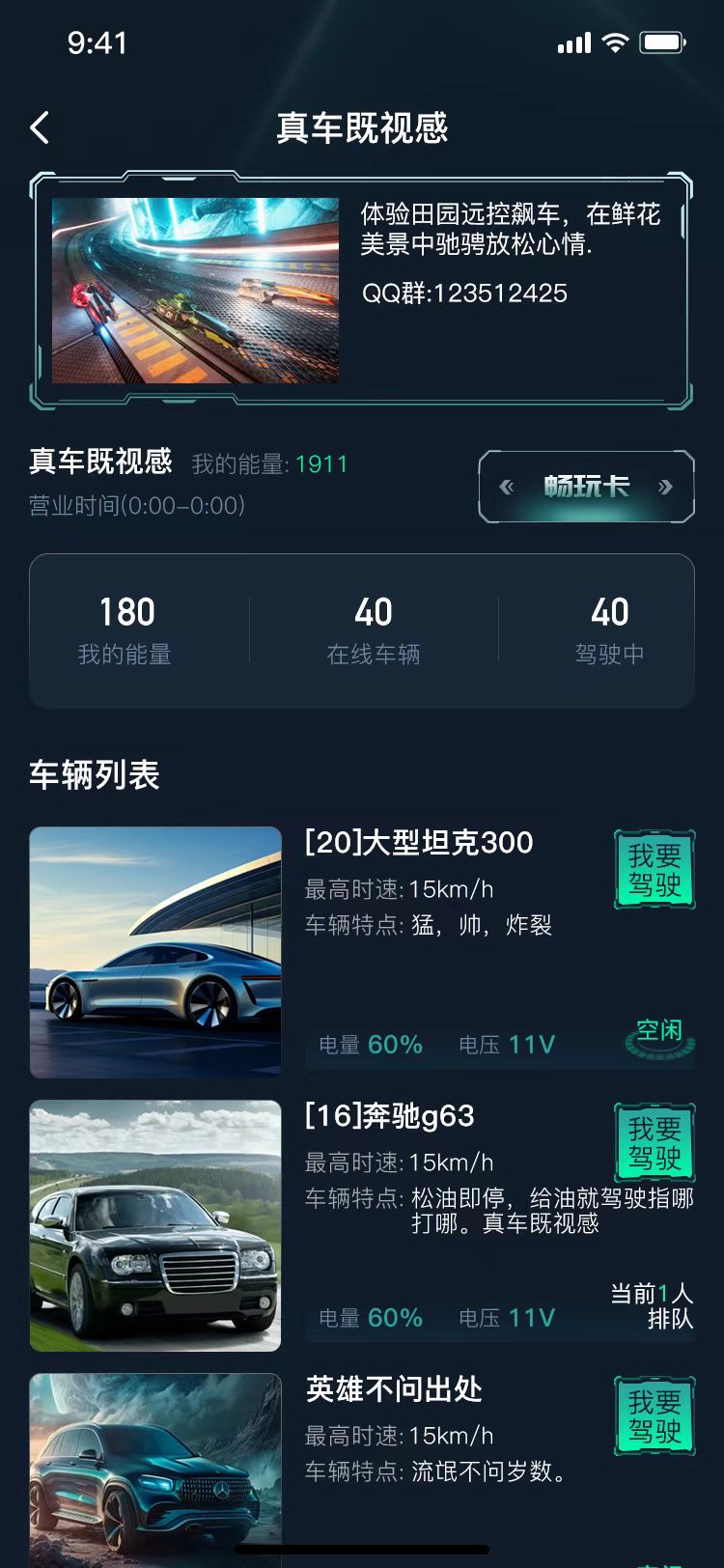Open the [16]奔驰g63 vehicle image
This screenshot has height=1568, width=724.
pyautogui.click(x=155, y=1225)
